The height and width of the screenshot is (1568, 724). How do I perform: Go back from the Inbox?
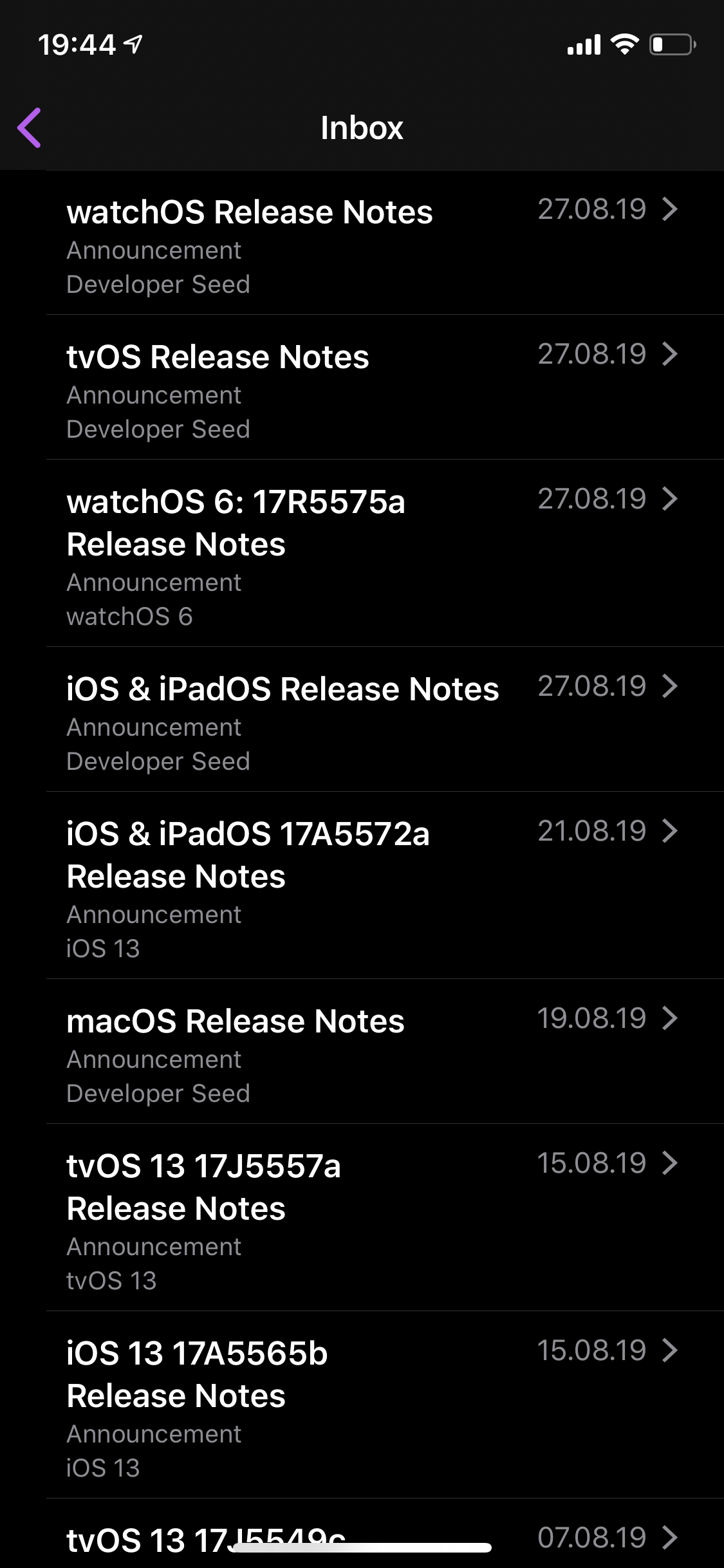[x=30, y=128]
